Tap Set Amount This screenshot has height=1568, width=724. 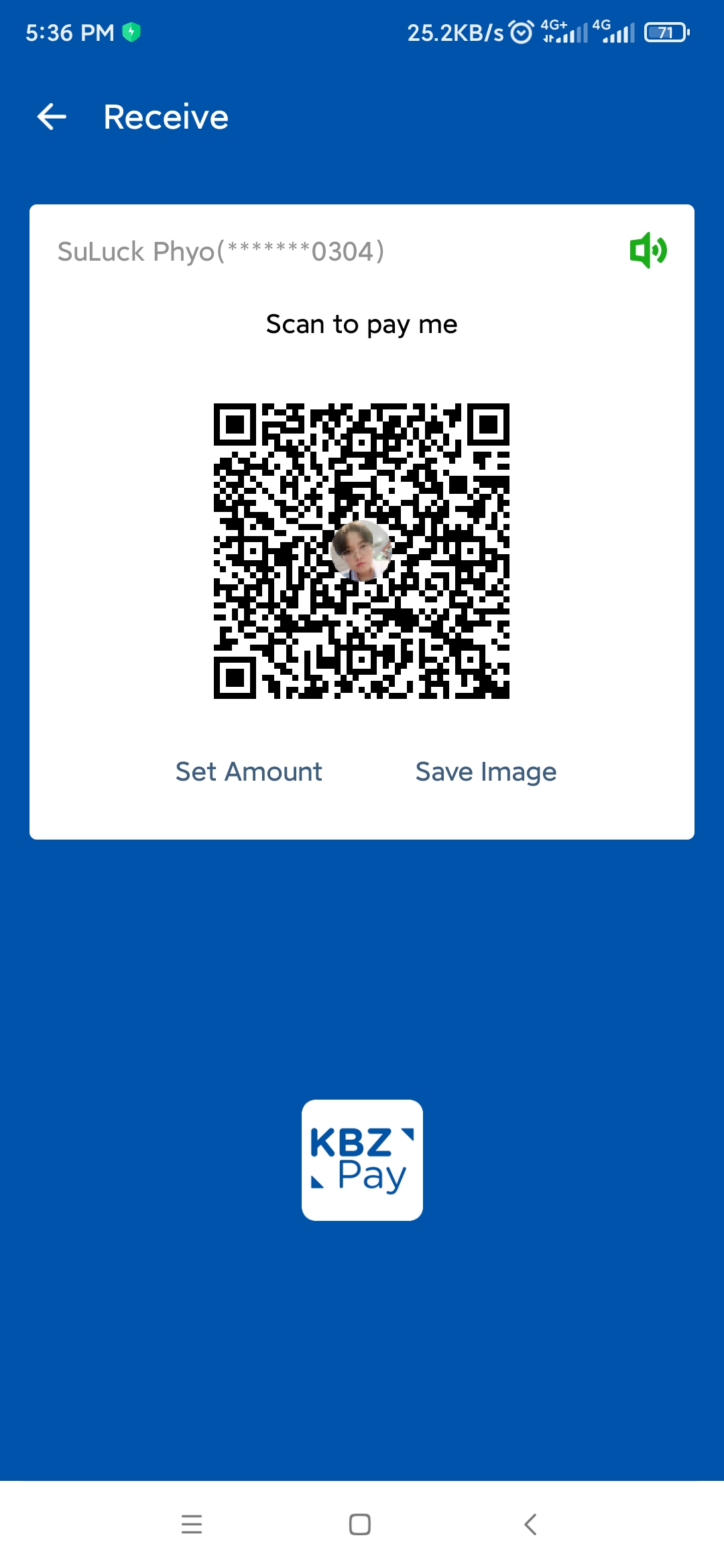[x=249, y=772]
